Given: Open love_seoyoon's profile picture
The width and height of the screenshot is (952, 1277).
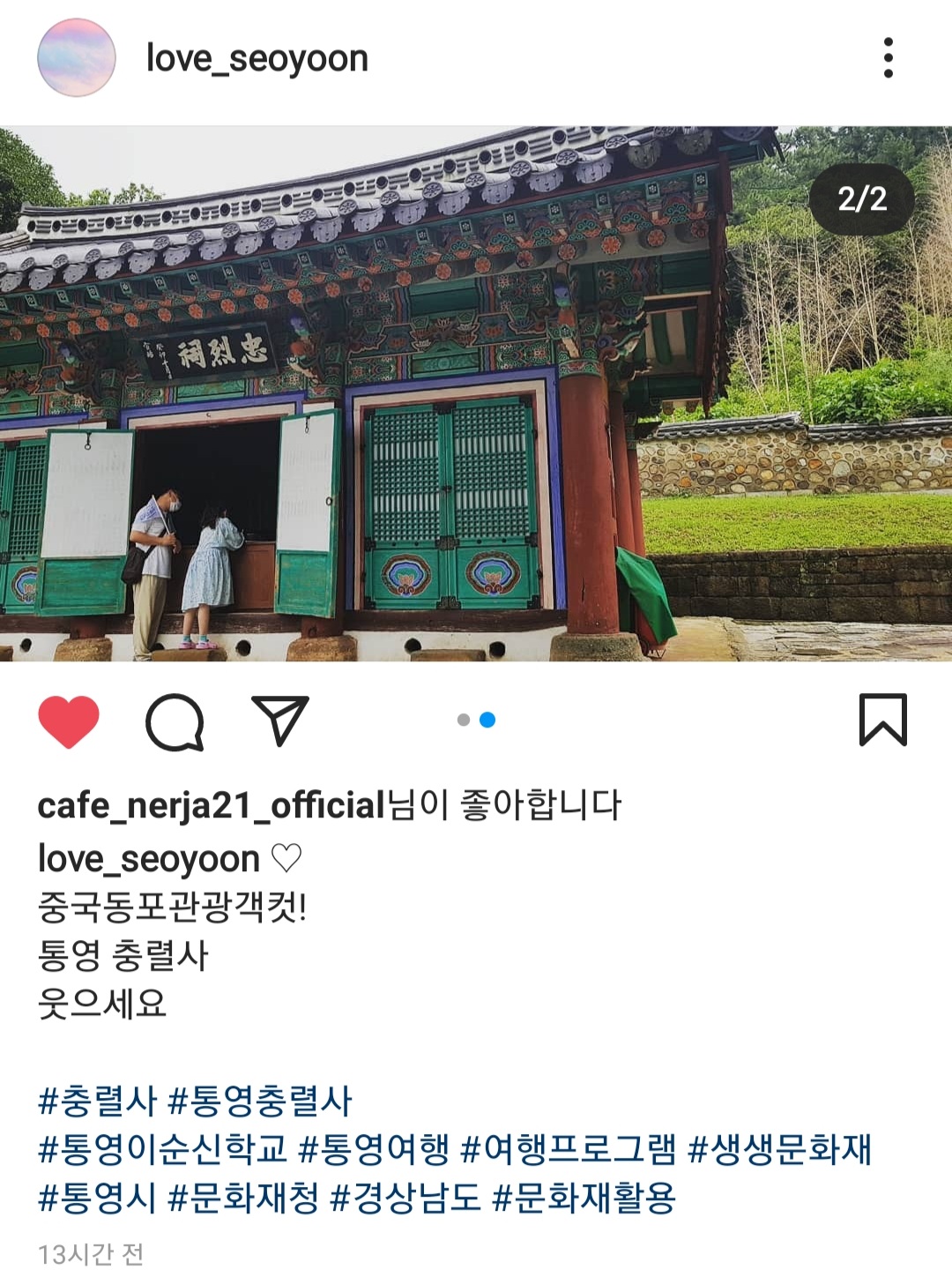Looking at the screenshot, I should (x=77, y=58).
